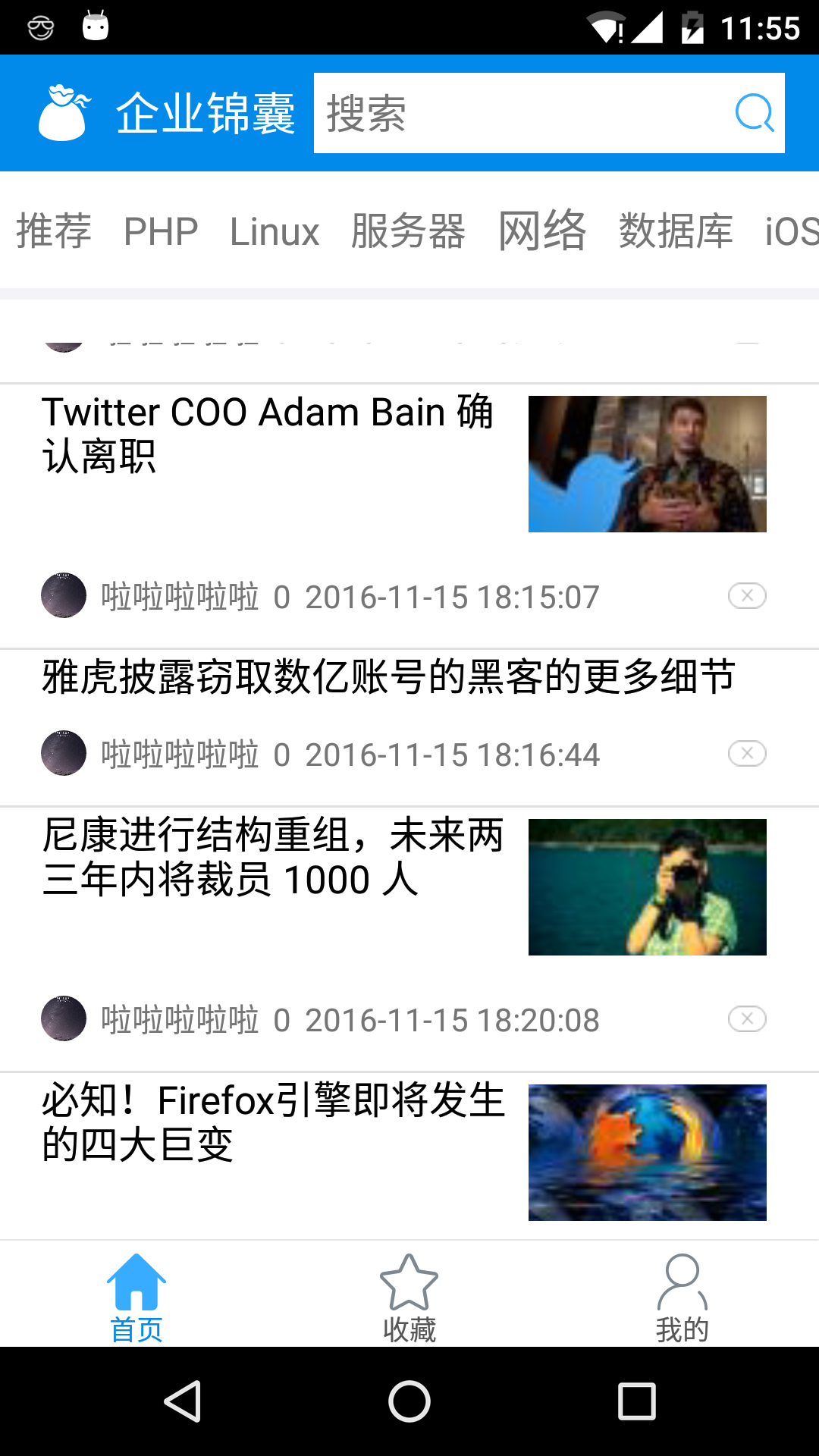Tap the 收藏 star favorites icon
Screen dimensions: 819x1456
pos(409,1282)
